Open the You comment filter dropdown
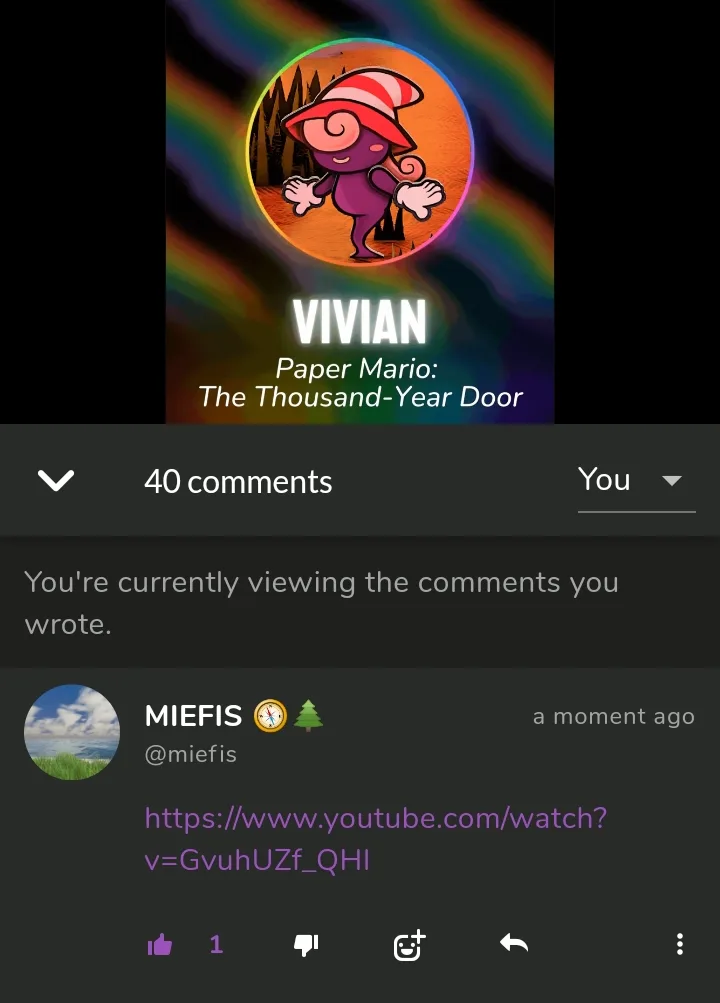Viewport: 720px width, 1003px height. point(636,481)
